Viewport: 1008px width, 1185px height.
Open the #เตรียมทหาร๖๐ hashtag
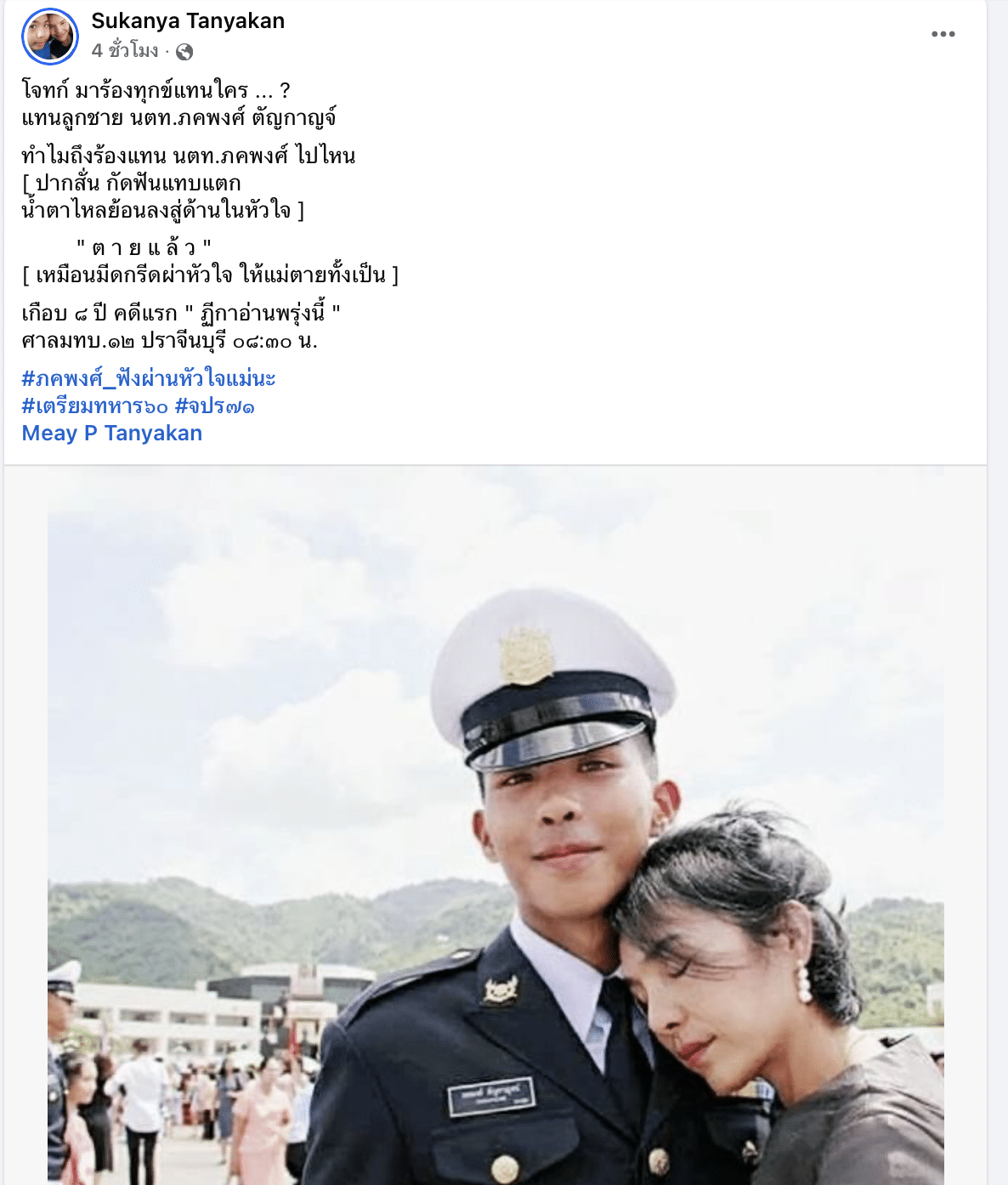pos(94,405)
